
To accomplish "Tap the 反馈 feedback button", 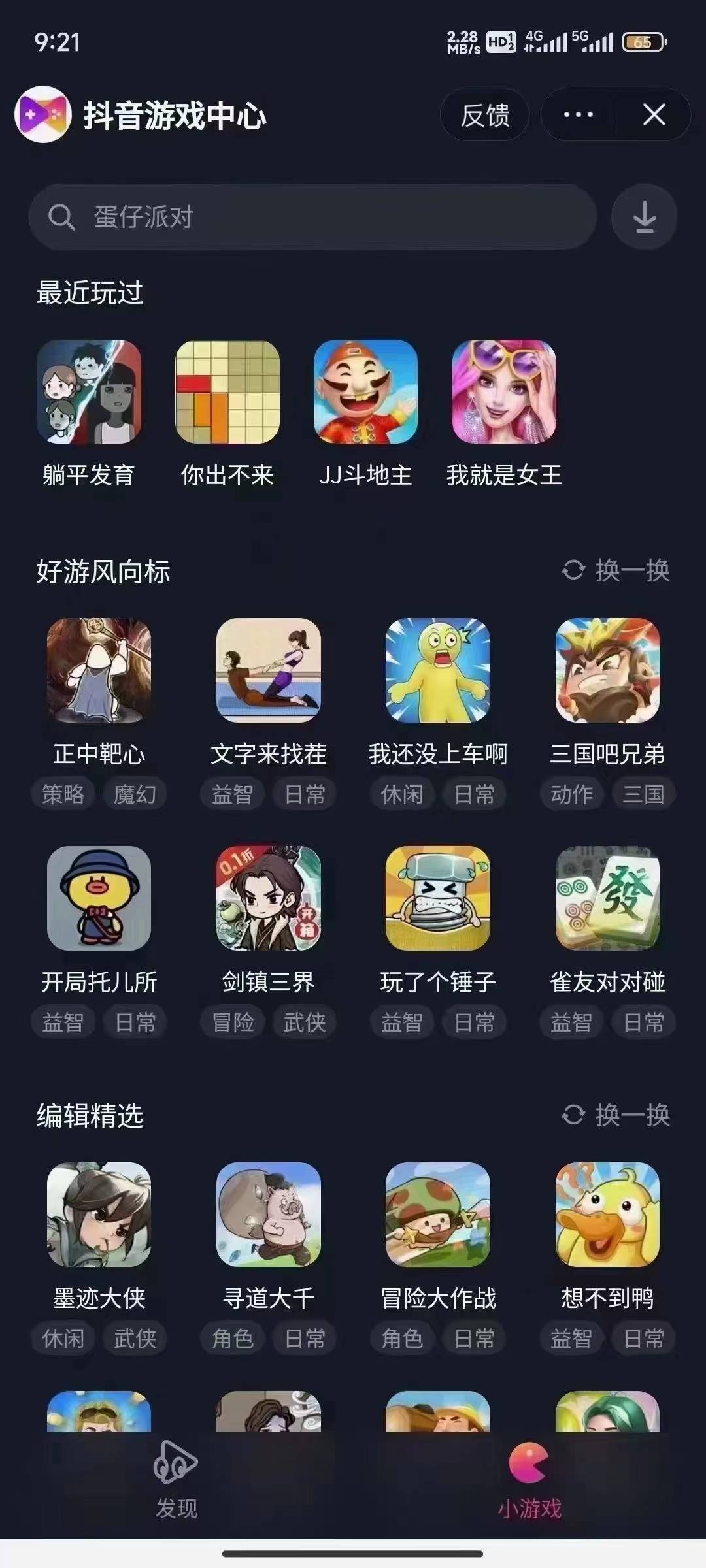I will 485,115.
